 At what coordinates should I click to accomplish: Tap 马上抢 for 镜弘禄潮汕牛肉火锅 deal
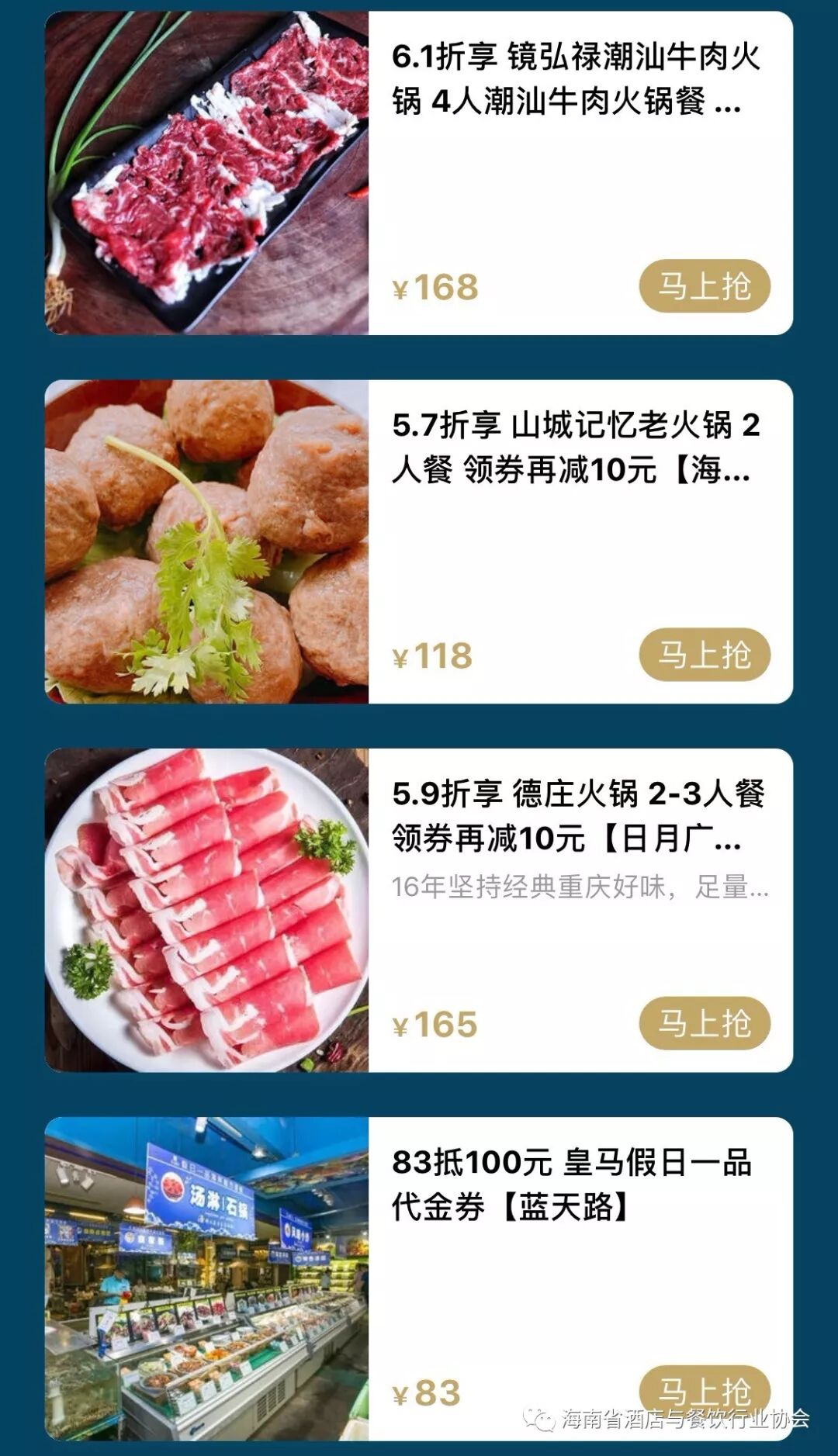pyautogui.click(x=704, y=286)
